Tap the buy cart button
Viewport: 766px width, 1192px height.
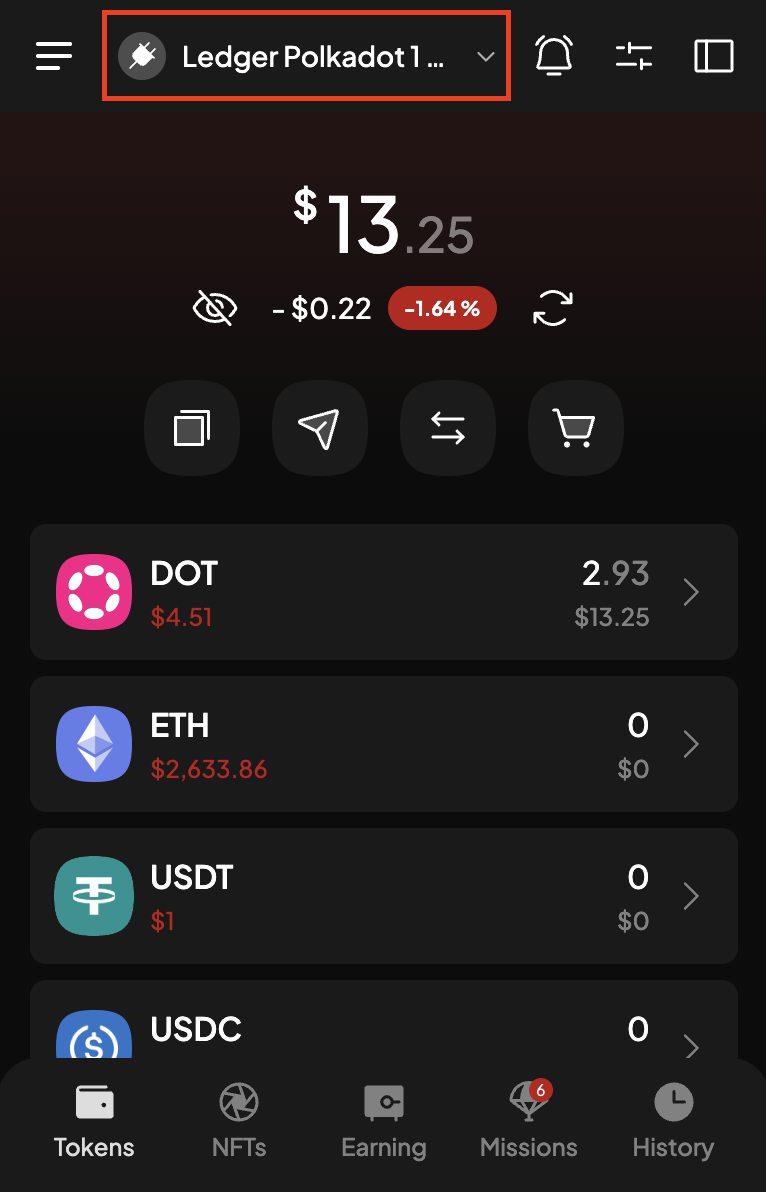[576, 428]
